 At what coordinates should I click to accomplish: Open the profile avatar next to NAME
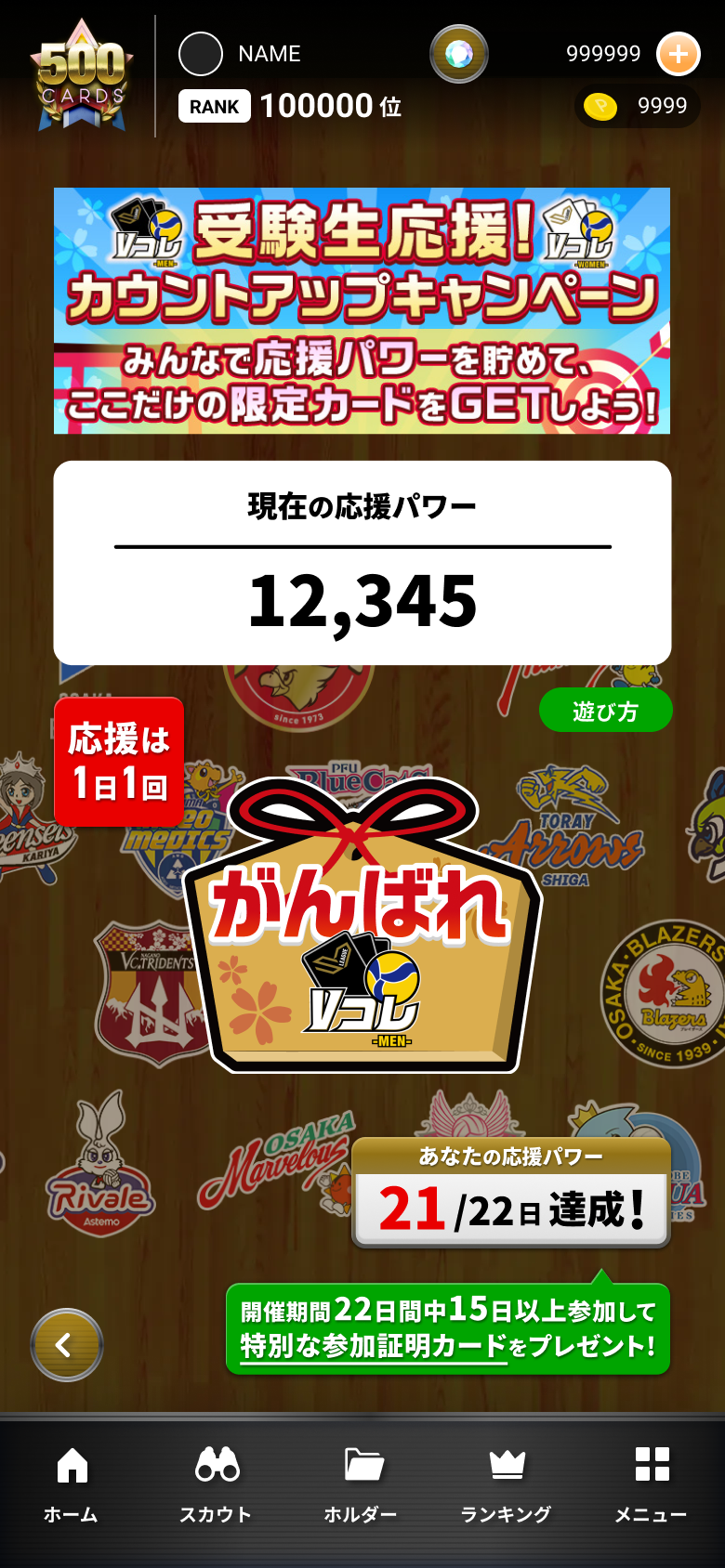point(201,54)
